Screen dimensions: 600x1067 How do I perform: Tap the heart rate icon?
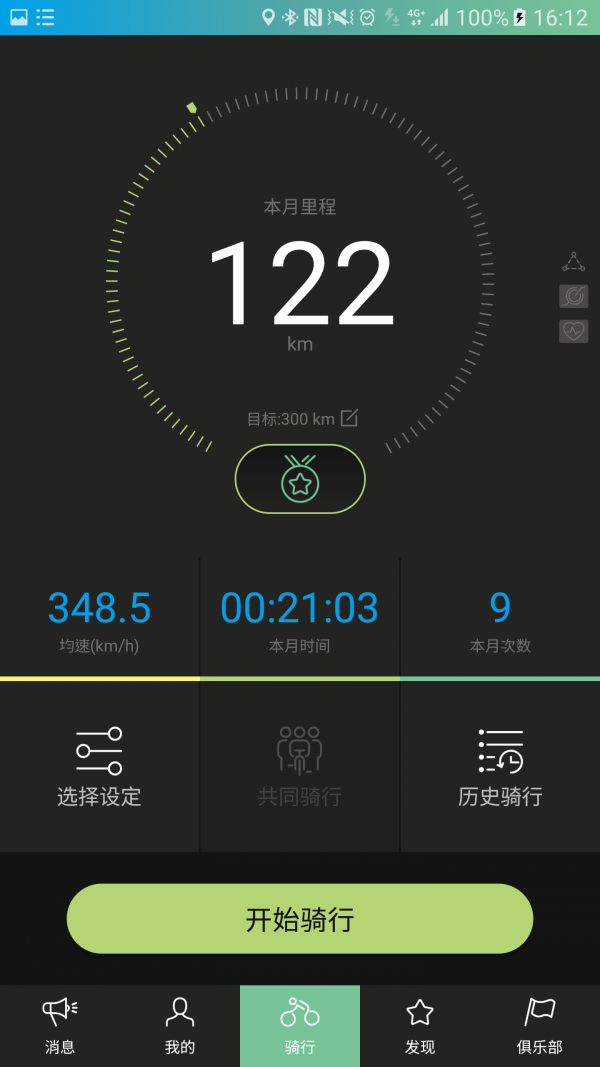(x=573, y=331)
